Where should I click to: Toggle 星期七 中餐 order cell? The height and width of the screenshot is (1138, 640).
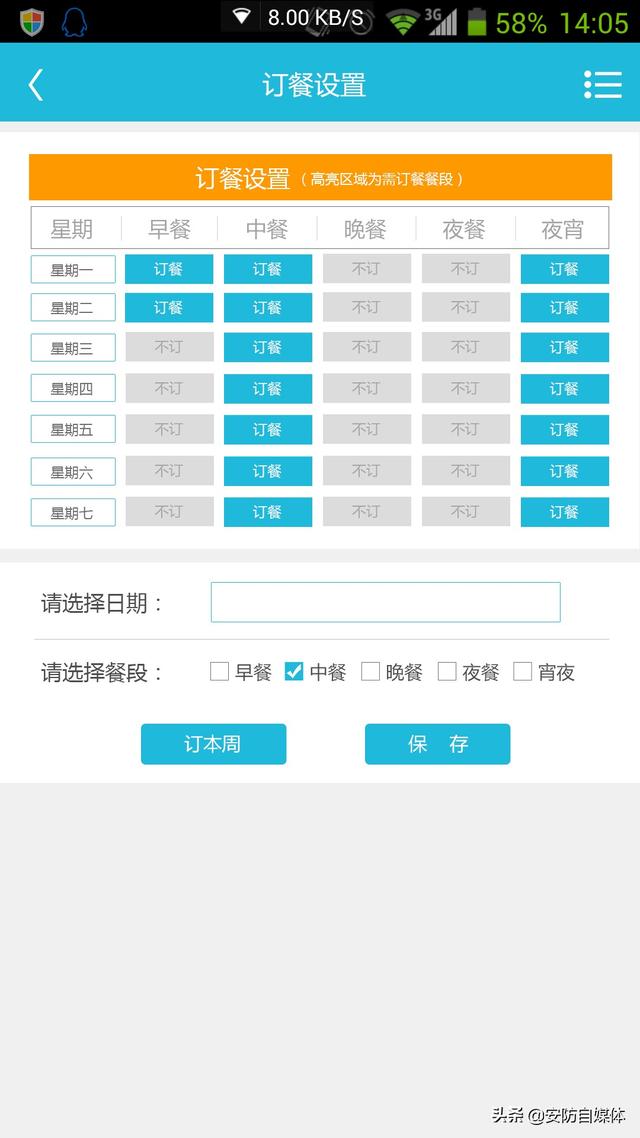coord(267,512)
